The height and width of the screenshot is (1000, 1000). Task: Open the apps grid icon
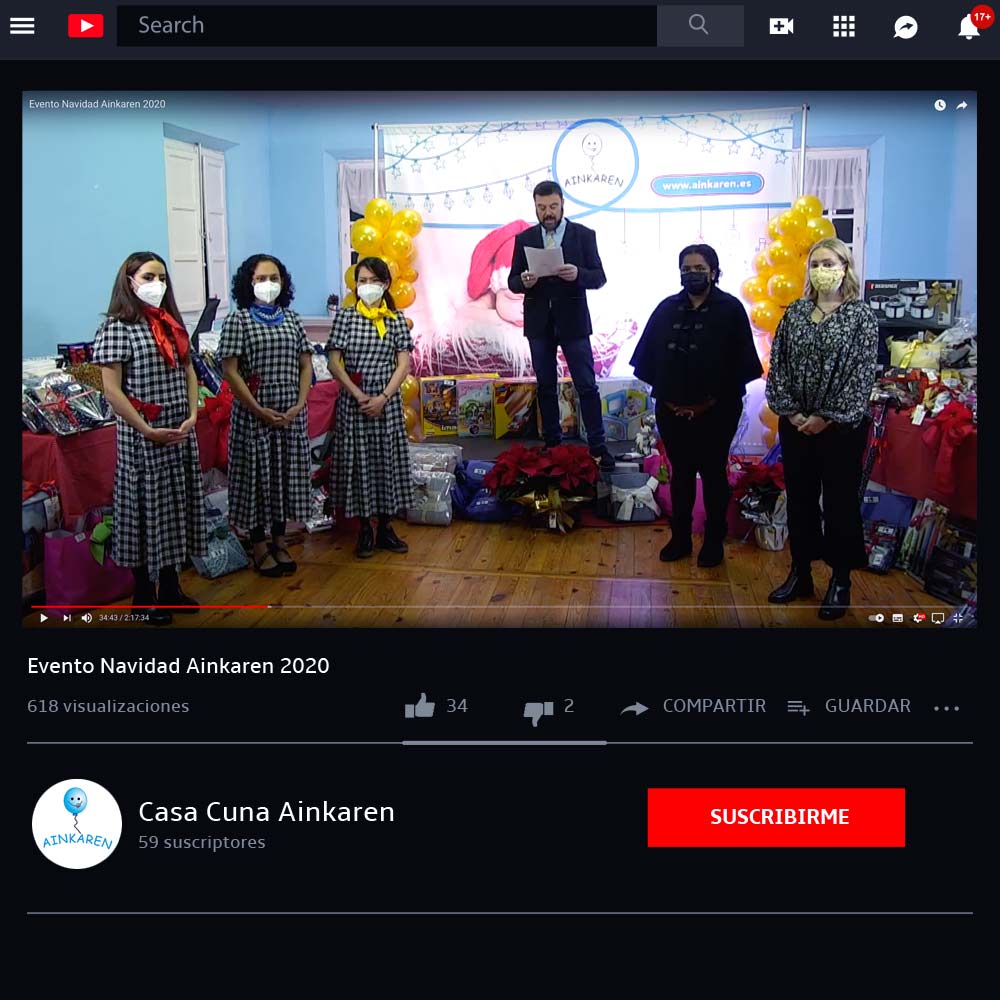(x=844, y=27)
